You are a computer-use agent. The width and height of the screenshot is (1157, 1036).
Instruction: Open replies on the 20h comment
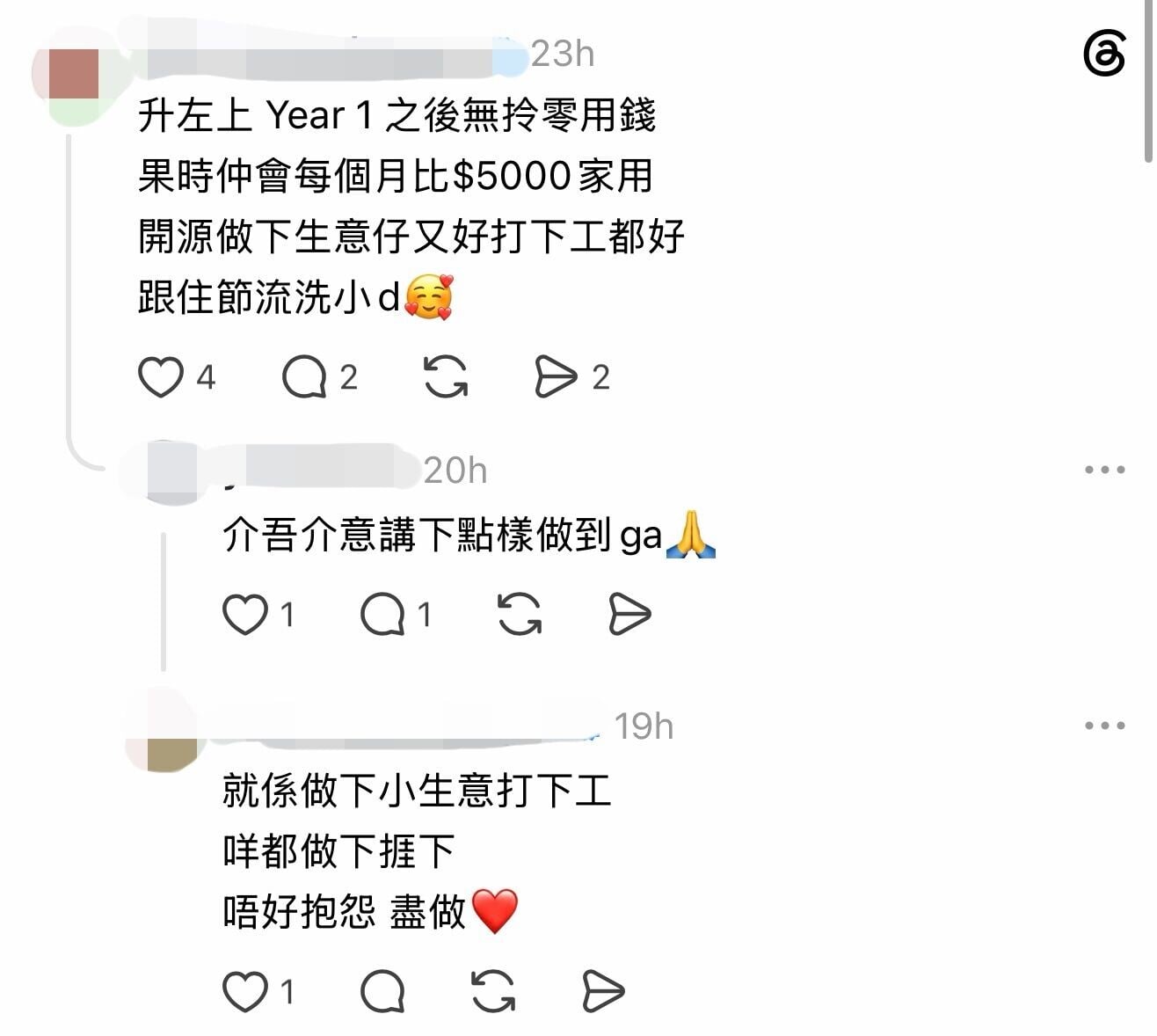tap(382, 614)
